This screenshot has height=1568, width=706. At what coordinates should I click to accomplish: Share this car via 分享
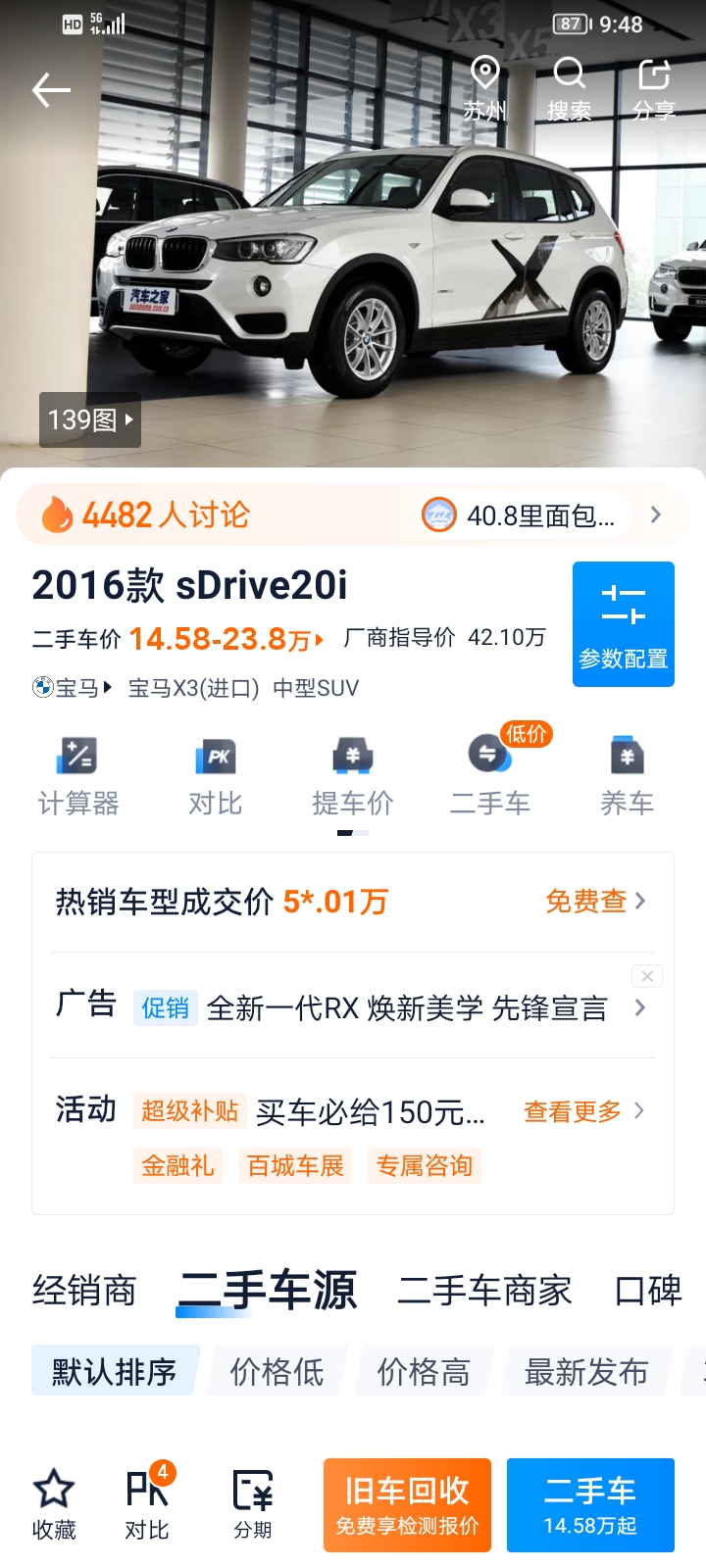pyautogui.click(x=653, y=89)
